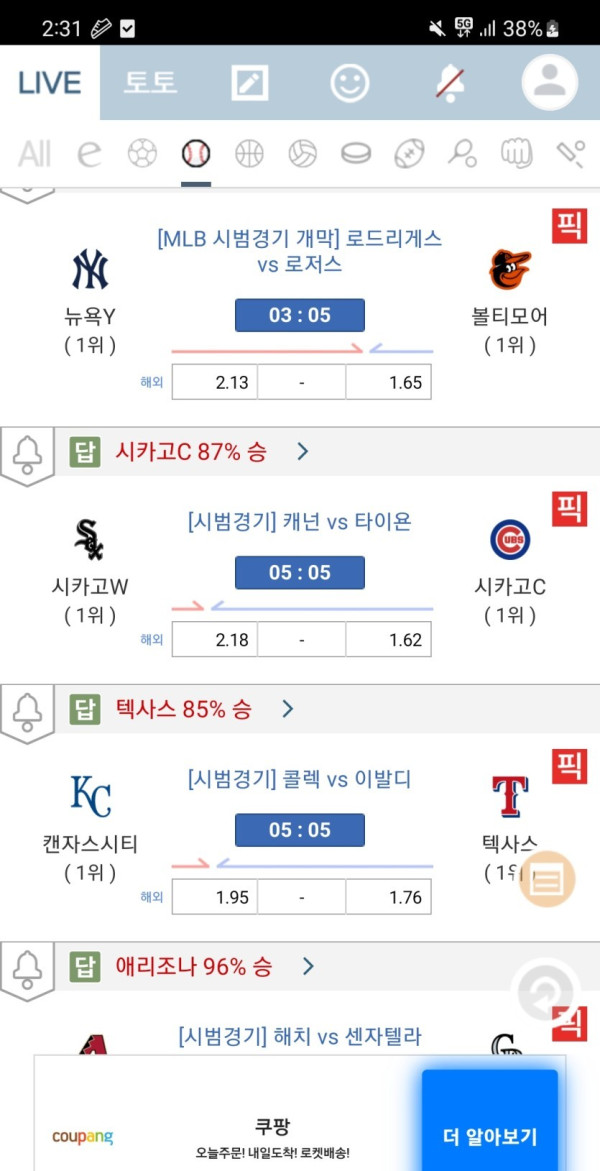Switch to the LIVE tab
This screenshot has height=1171, width=600.
pos(50,83)
